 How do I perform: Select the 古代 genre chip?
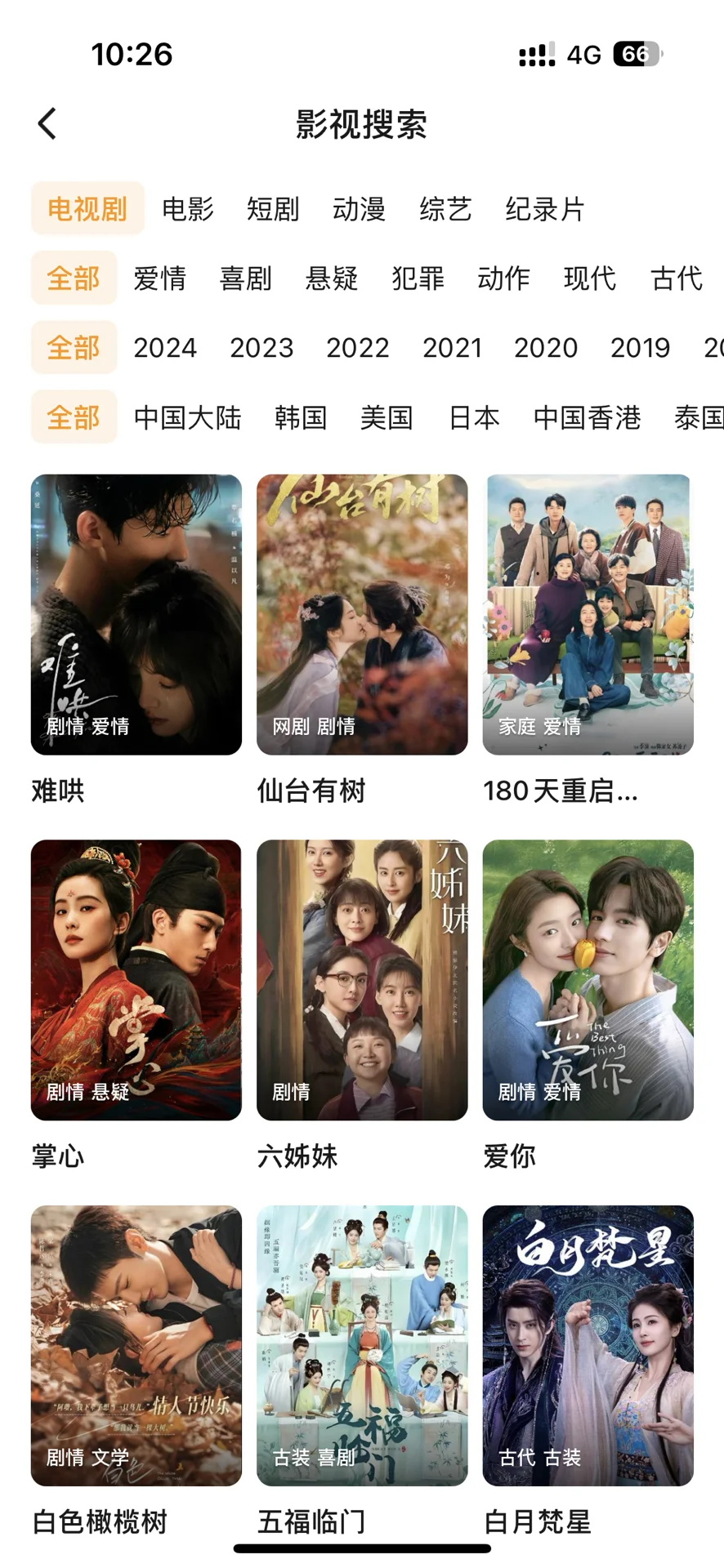pyautogui.click(x=677, y=278)
